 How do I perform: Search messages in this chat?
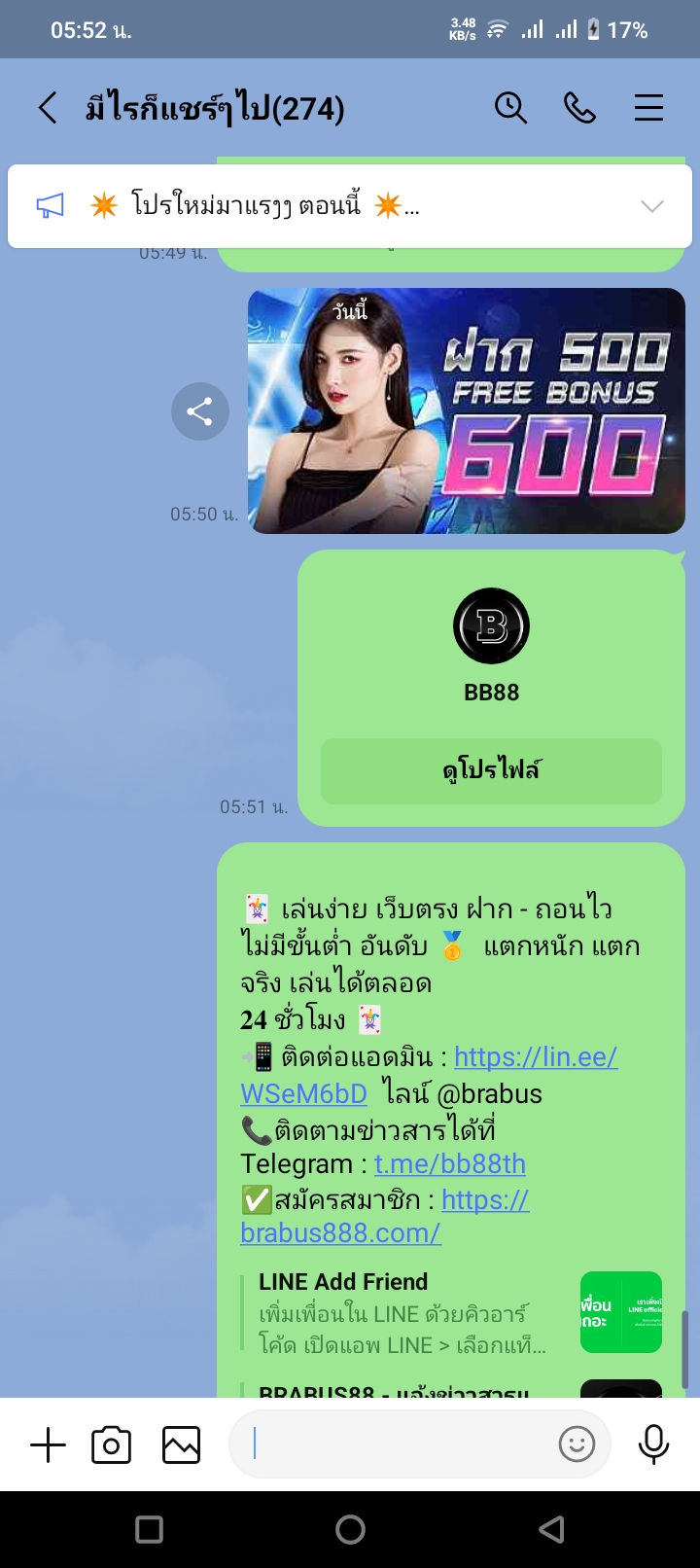(x=510, y=108)
